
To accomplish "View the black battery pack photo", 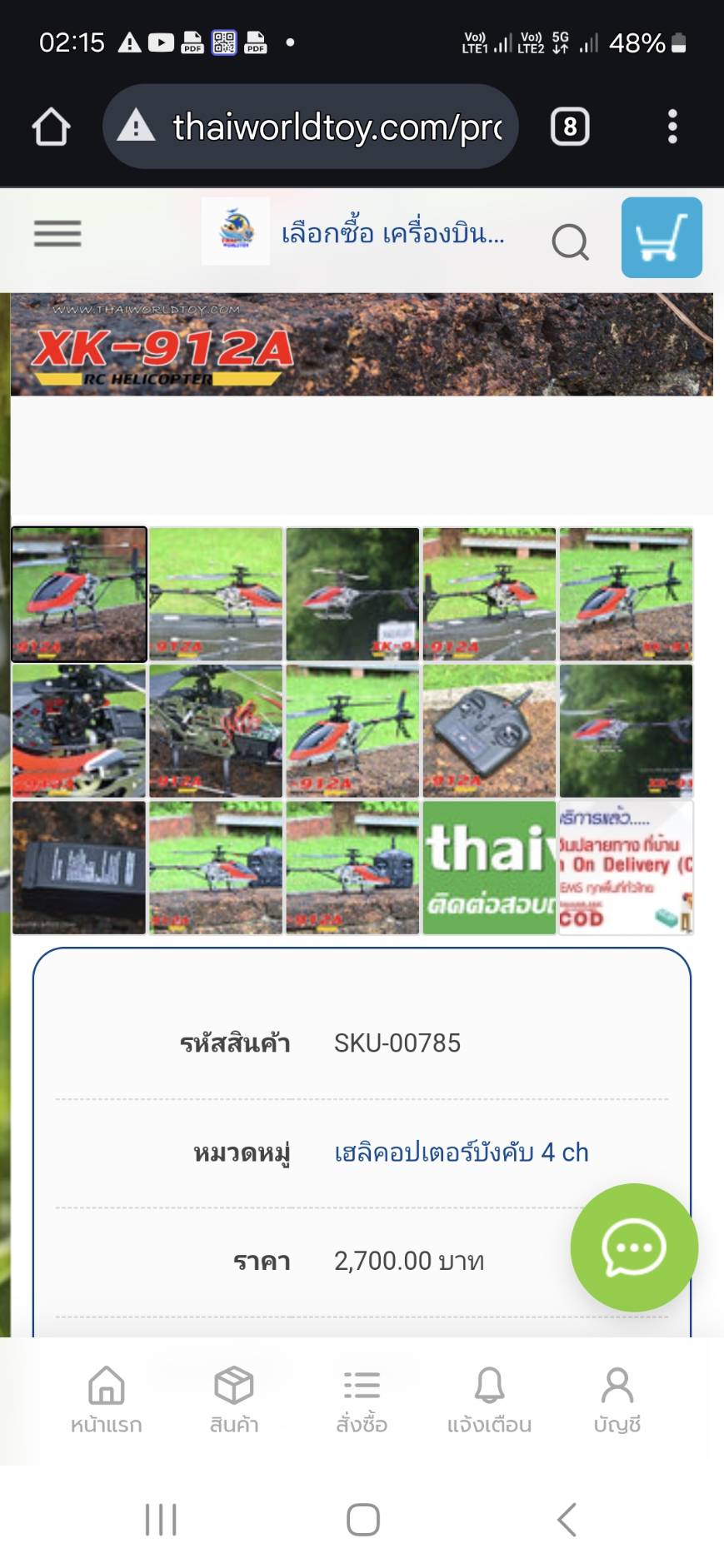I will point(79,868).
